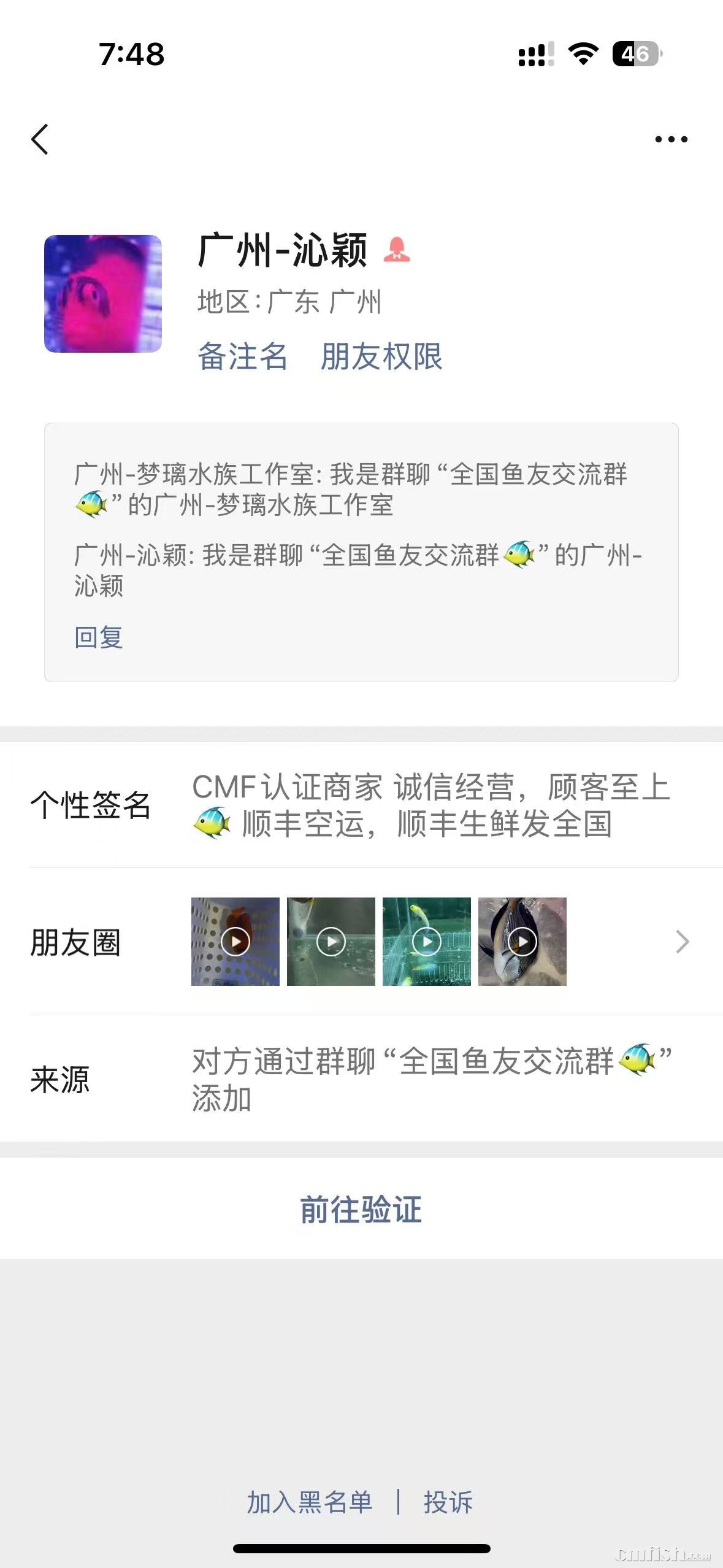Open 朋友权限 friend permissions

[381, 356]
